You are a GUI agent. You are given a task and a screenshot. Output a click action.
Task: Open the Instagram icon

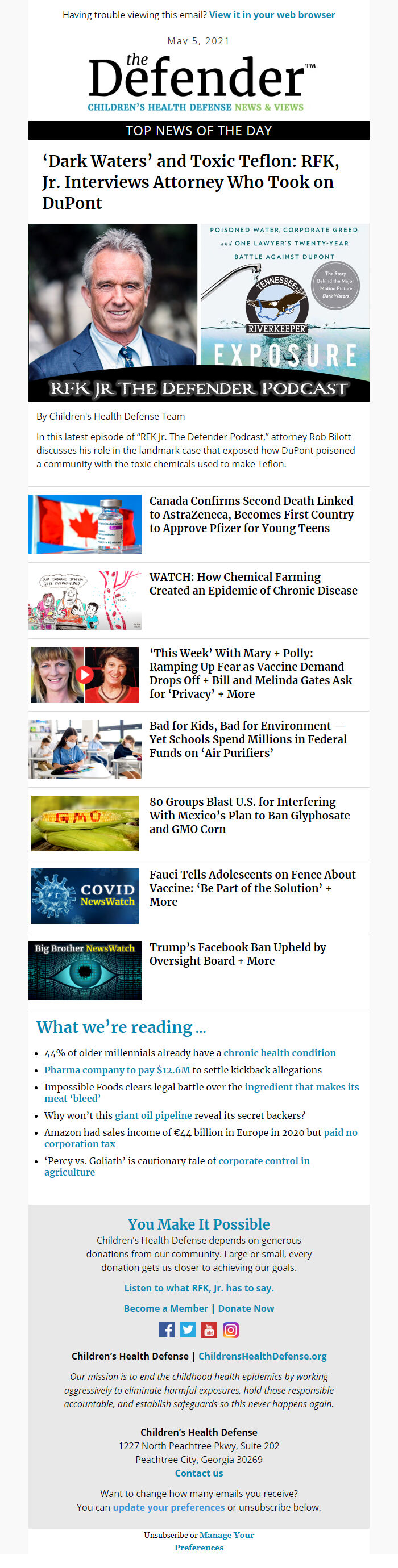click(x=230, y=1329)
